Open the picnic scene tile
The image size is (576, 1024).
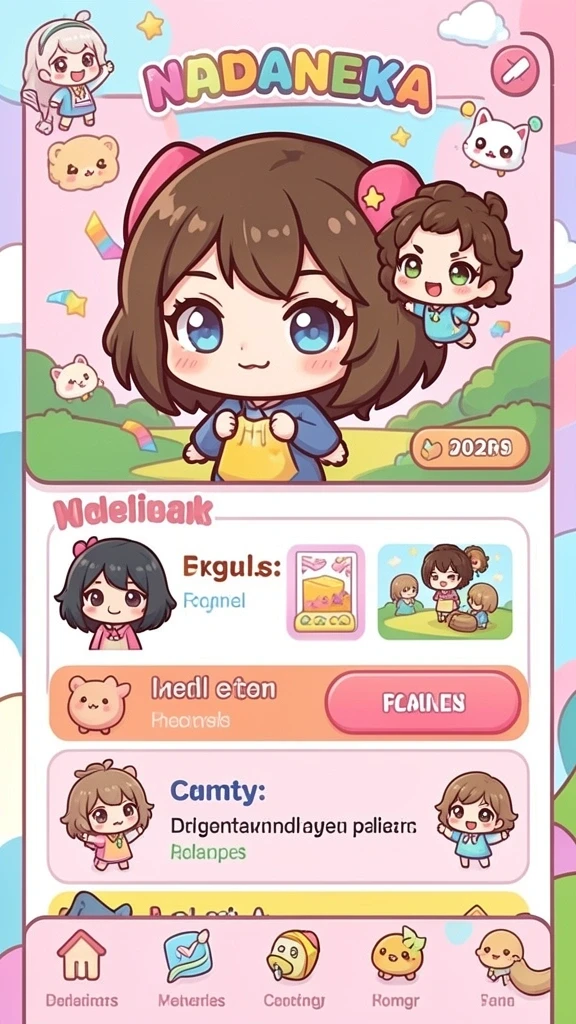click(x=445, y=592)
